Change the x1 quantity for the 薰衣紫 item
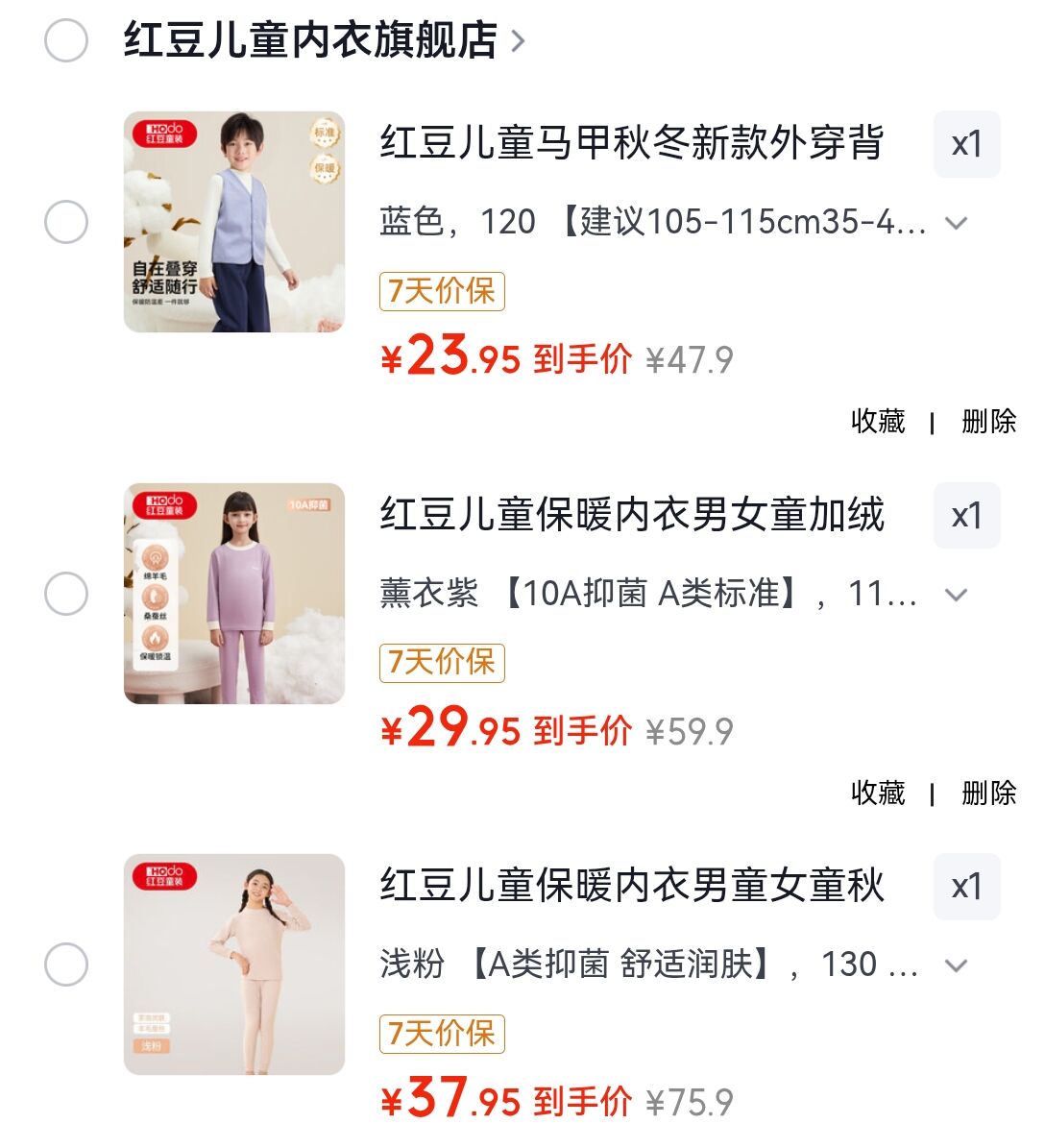Screen dimensions: 1045x1148 tap(966, 516)
